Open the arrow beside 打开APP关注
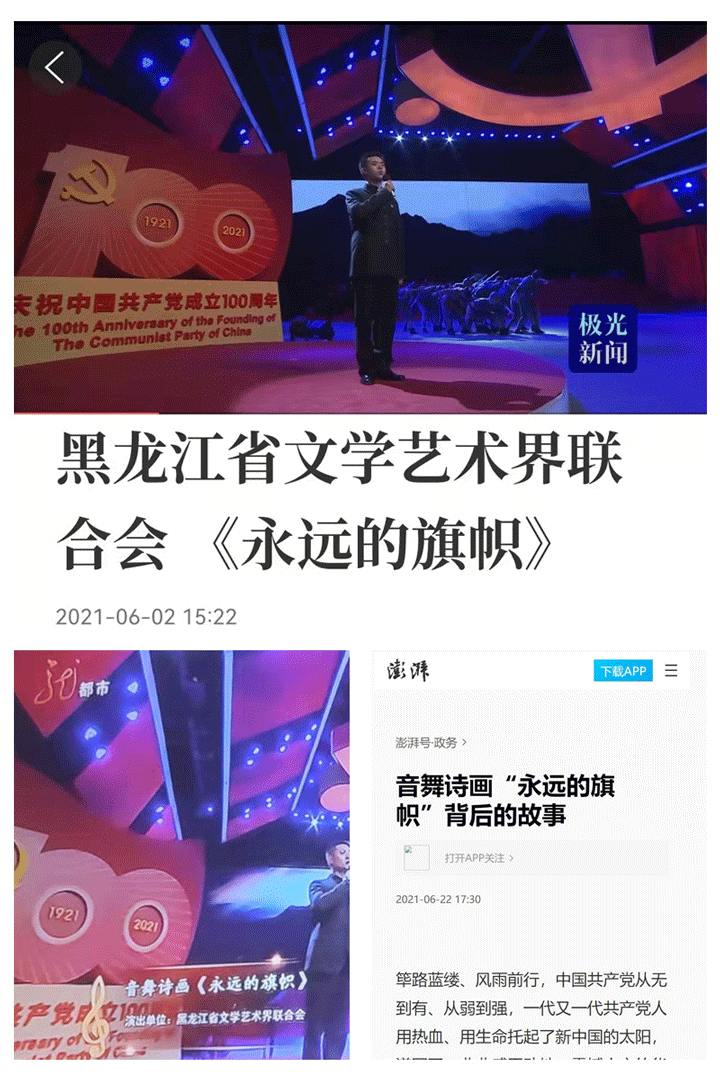The height and width of the screenshot is (1080, 720). tap(512, 856)
